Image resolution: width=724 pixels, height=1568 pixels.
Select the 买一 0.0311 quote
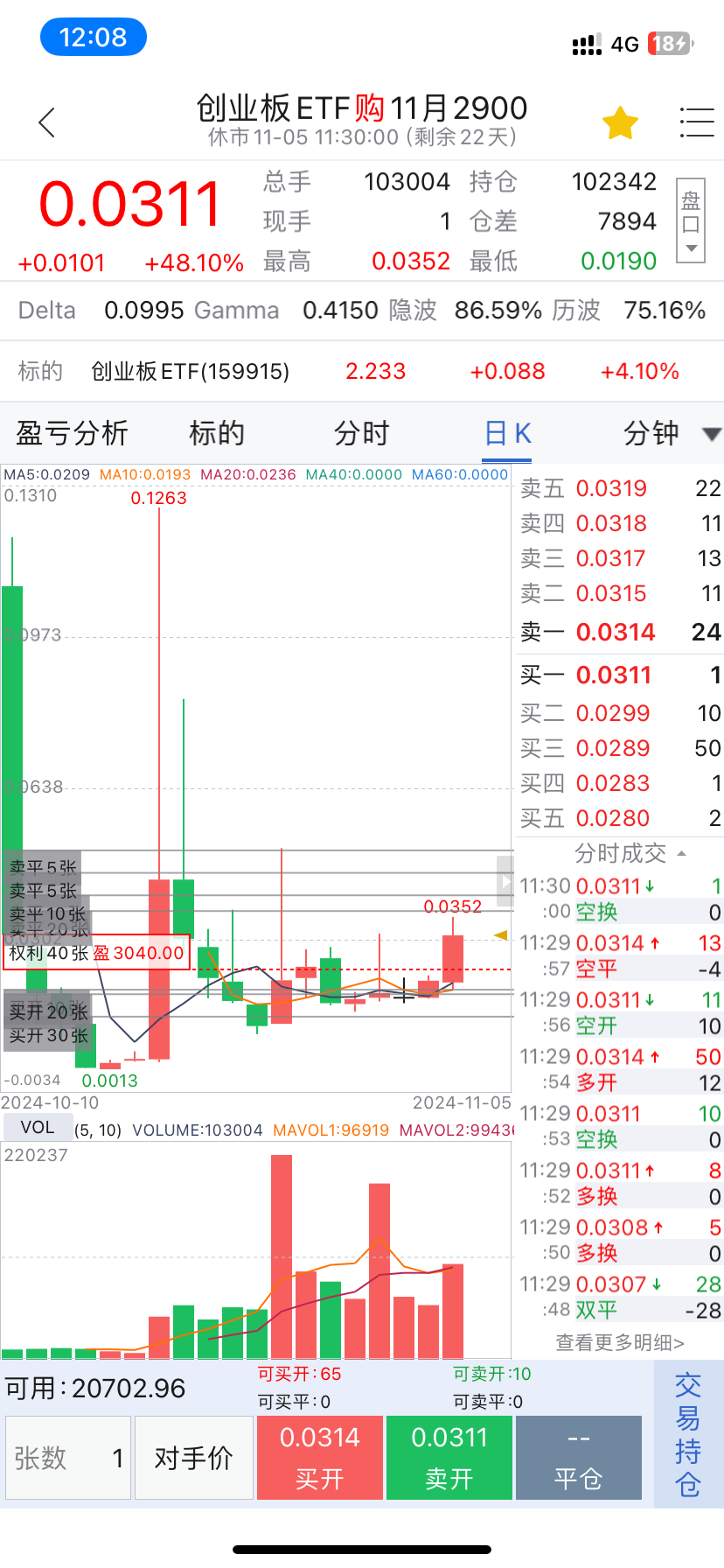coord(620,675)
